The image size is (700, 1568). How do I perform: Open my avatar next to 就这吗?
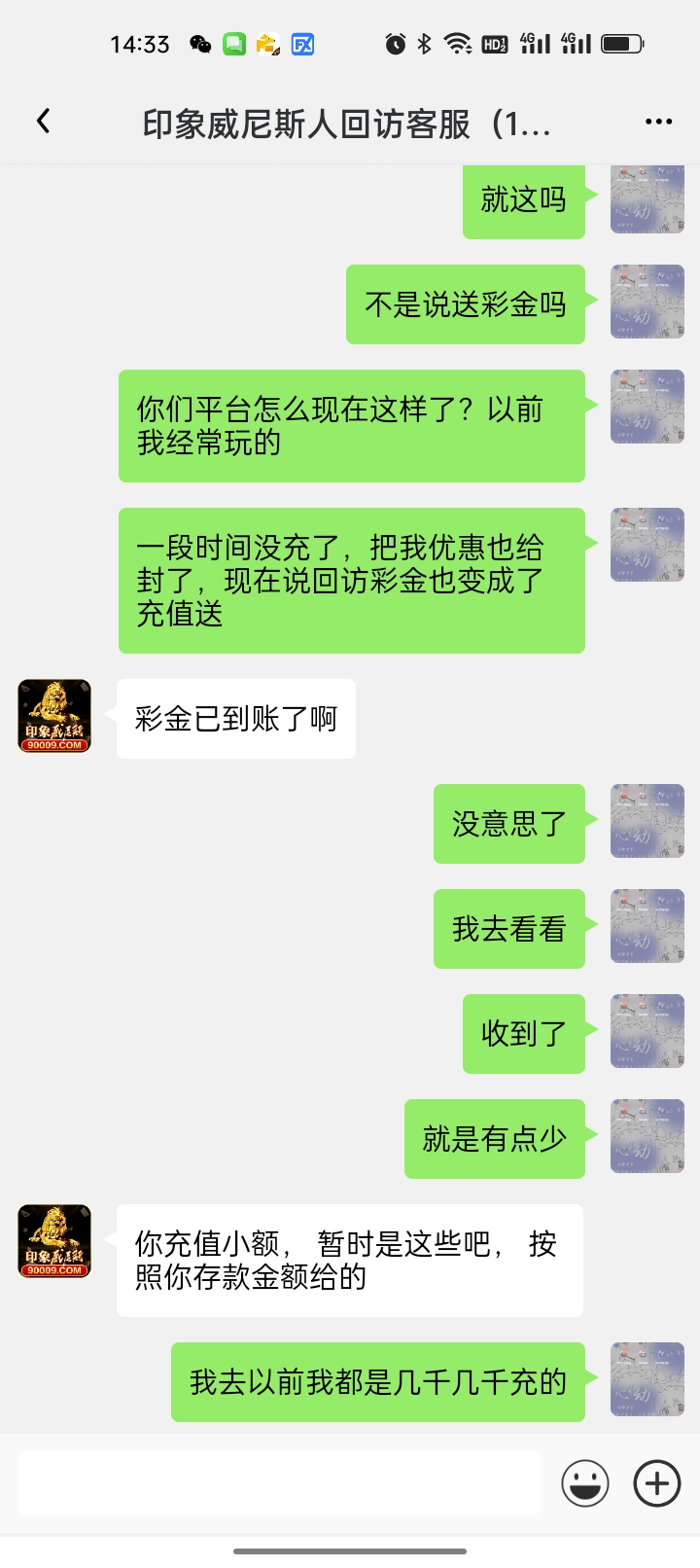(647, 200)
